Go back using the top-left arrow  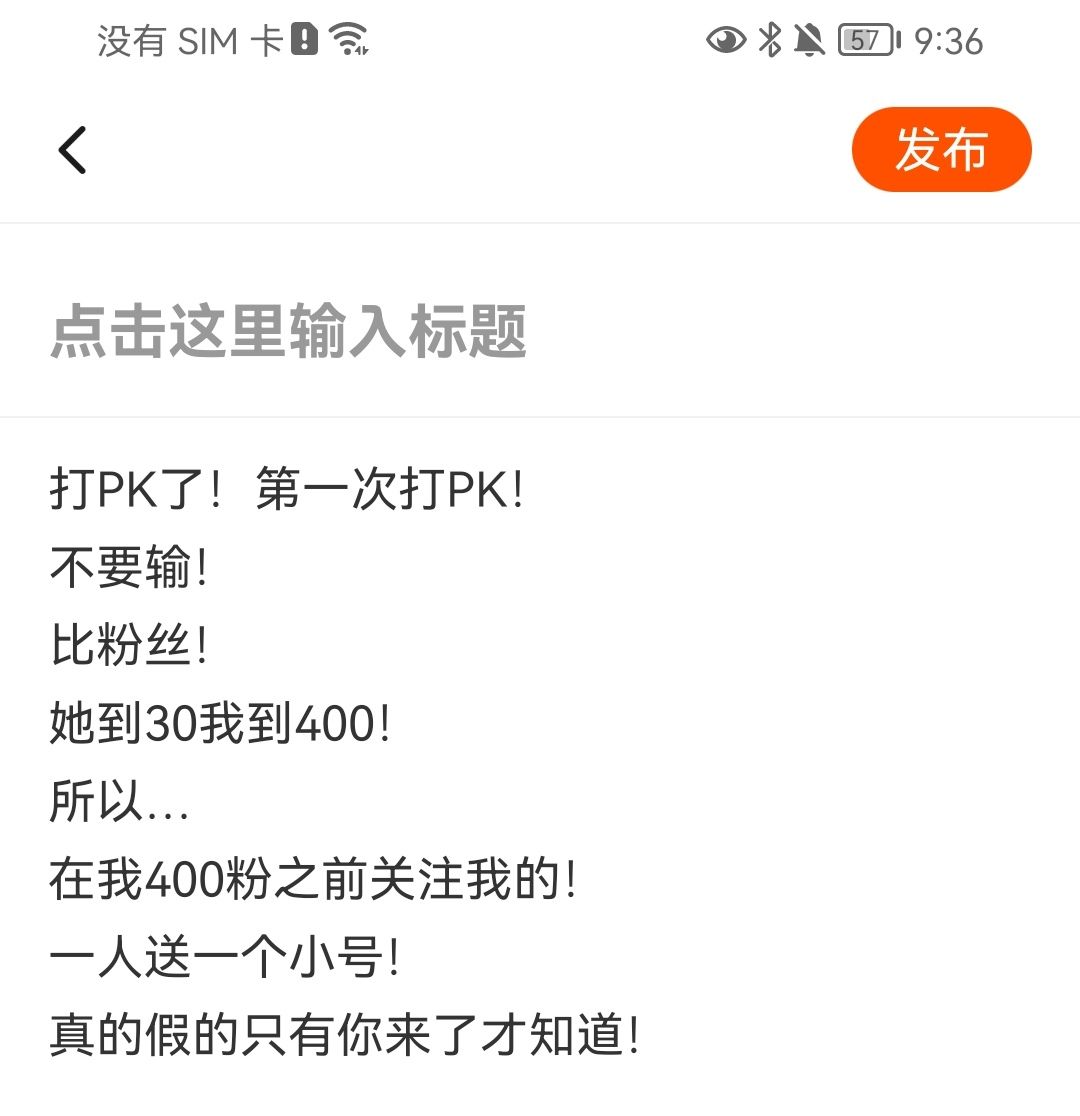coord(72,150)
